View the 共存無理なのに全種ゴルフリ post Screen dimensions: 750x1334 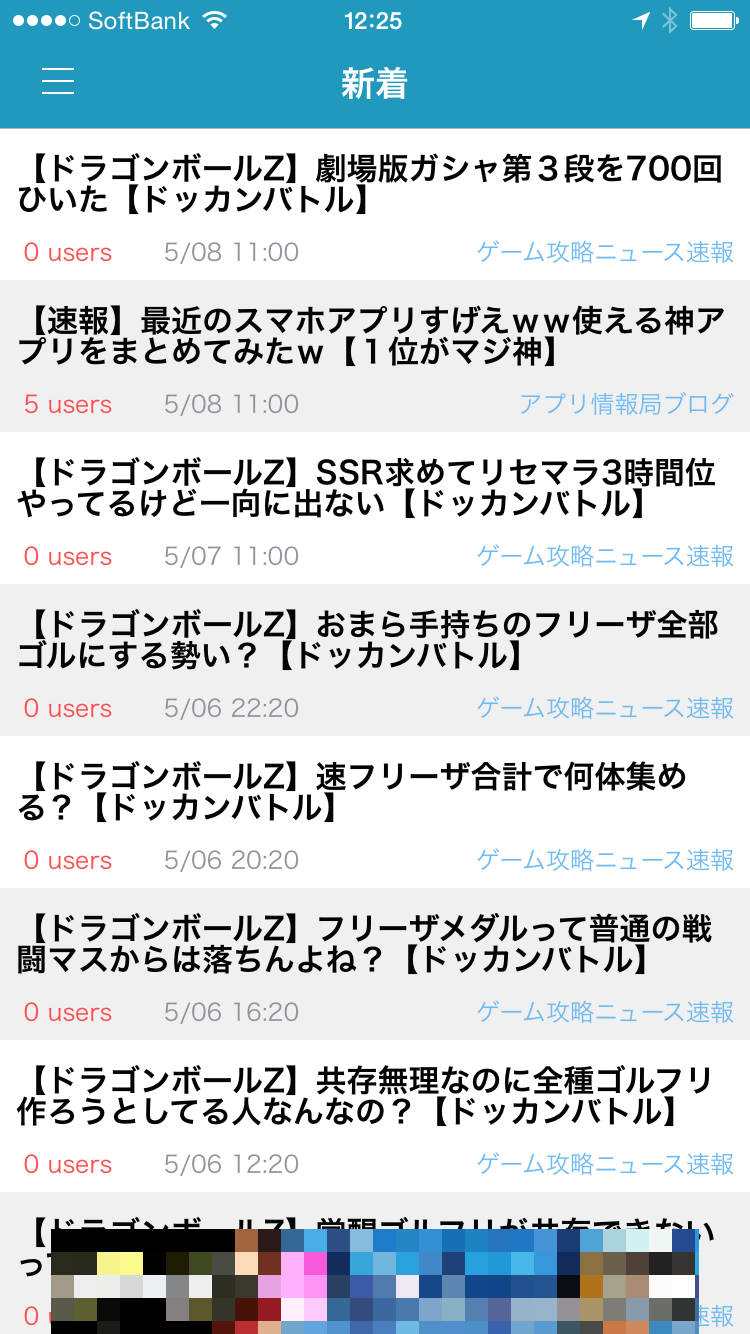[x=375, y=1116]
